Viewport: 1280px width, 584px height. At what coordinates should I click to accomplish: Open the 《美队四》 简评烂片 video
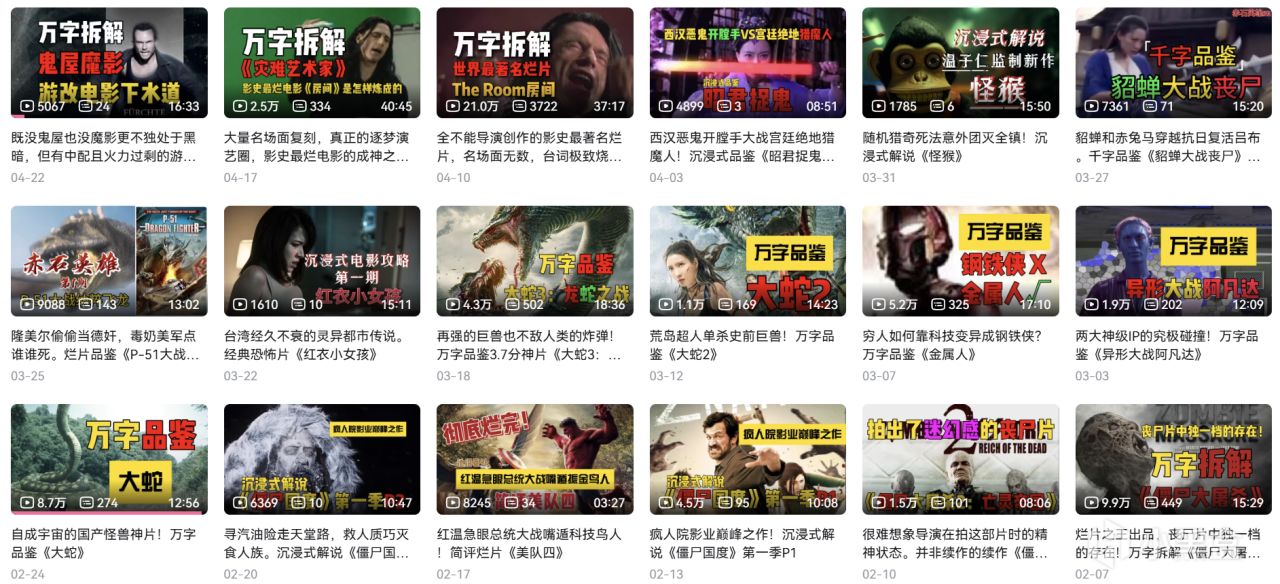[535, 459]
